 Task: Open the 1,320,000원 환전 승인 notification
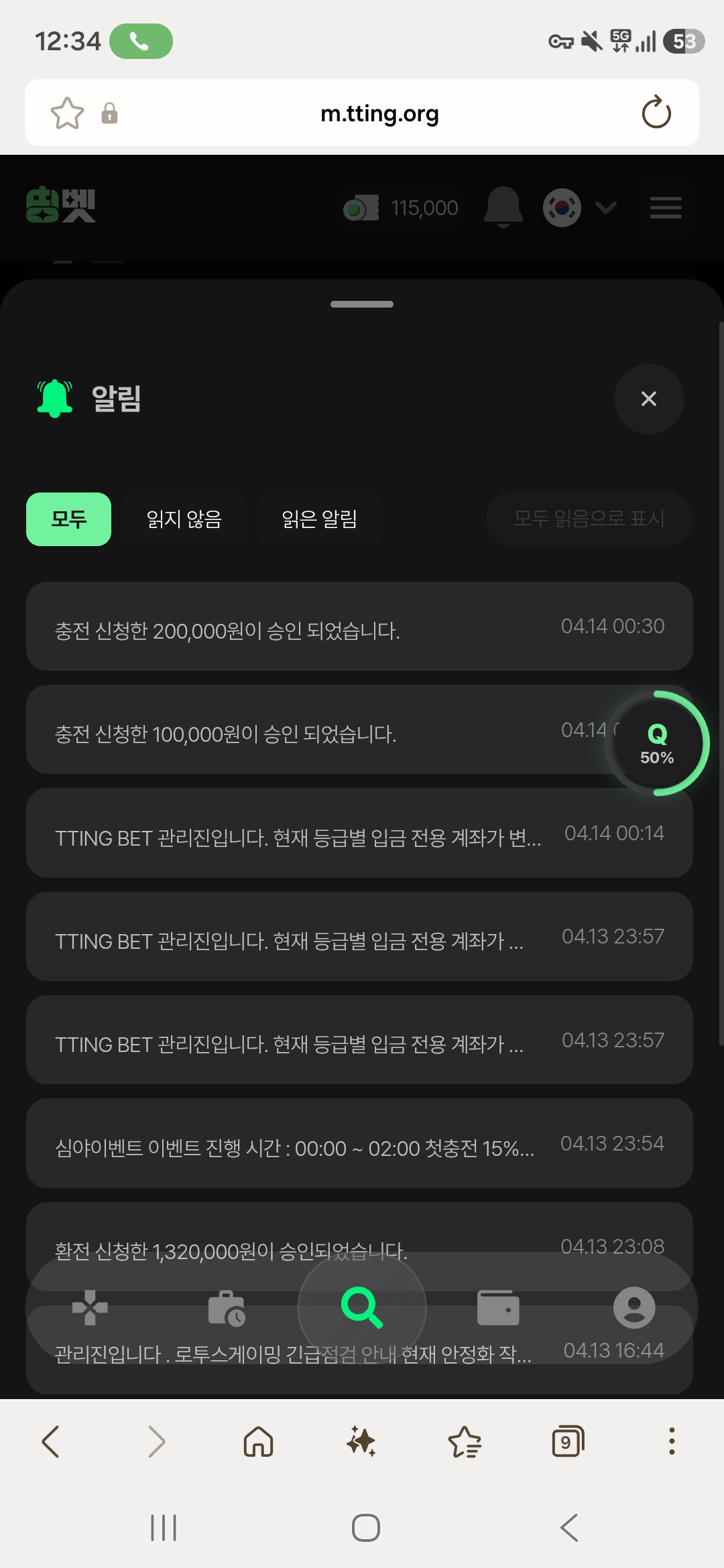359,1246
